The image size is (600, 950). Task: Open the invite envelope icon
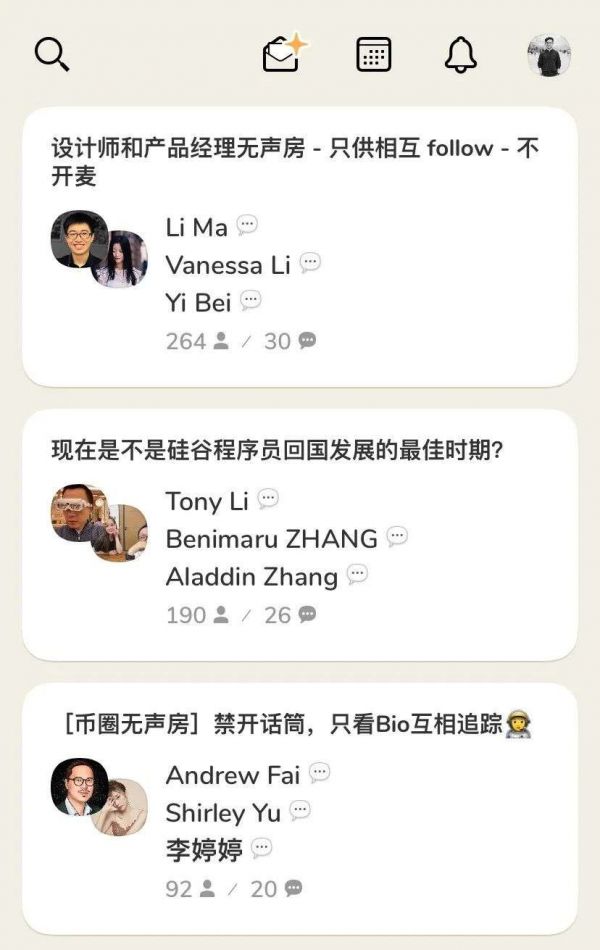[284, 54]
